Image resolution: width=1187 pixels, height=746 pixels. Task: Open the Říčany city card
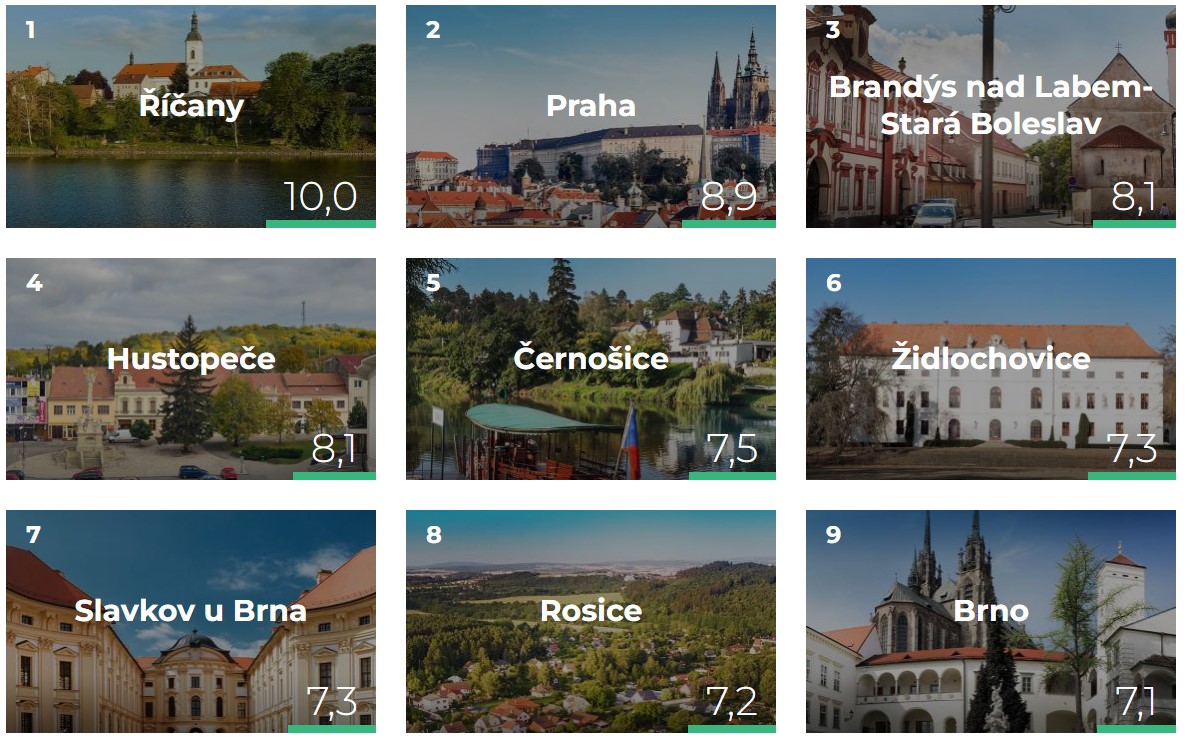pyautogui.click(x=190, y=116)
